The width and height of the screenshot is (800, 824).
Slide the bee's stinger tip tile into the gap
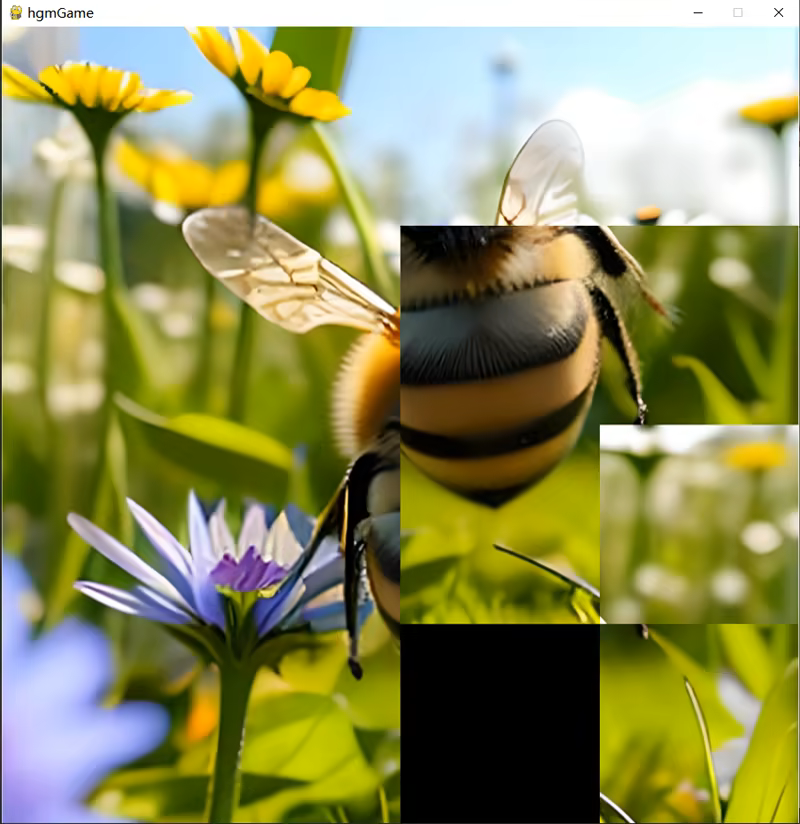click(x=500, y=524)
